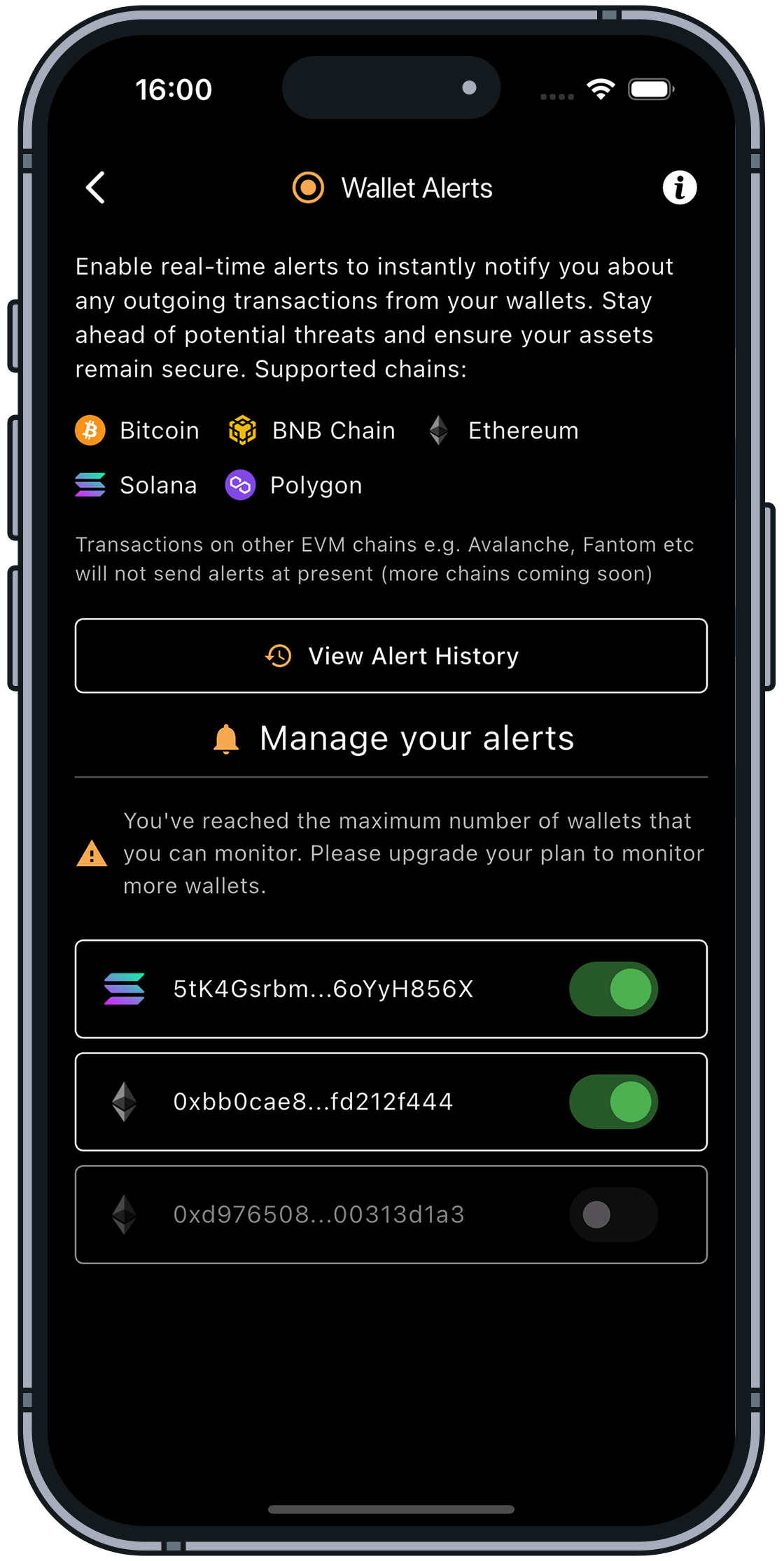Open the info icon
Image resolution: width=784 pixels, height=1561 pixels.
[679, 188]
